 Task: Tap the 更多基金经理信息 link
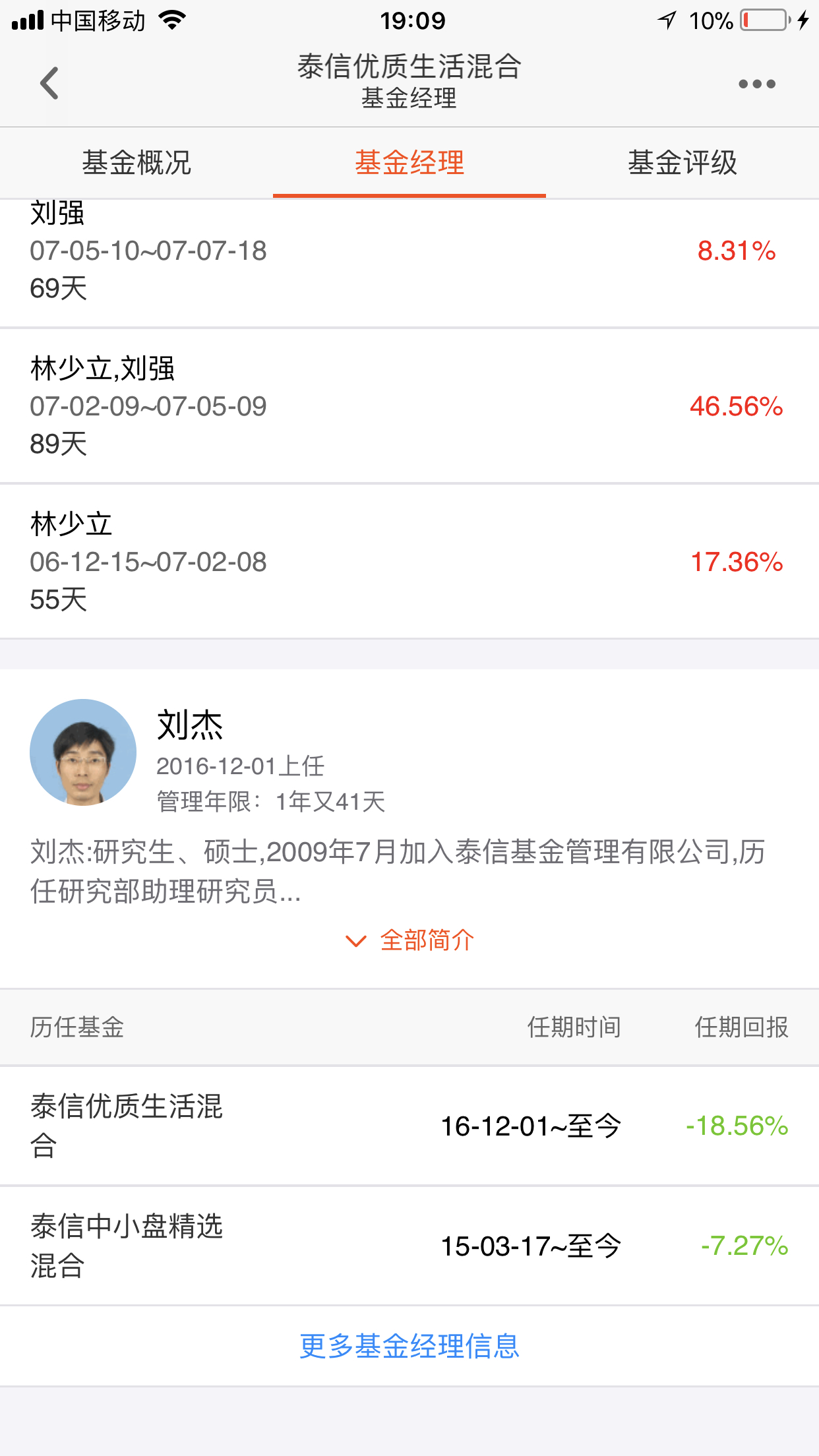tap(409, 1346)
